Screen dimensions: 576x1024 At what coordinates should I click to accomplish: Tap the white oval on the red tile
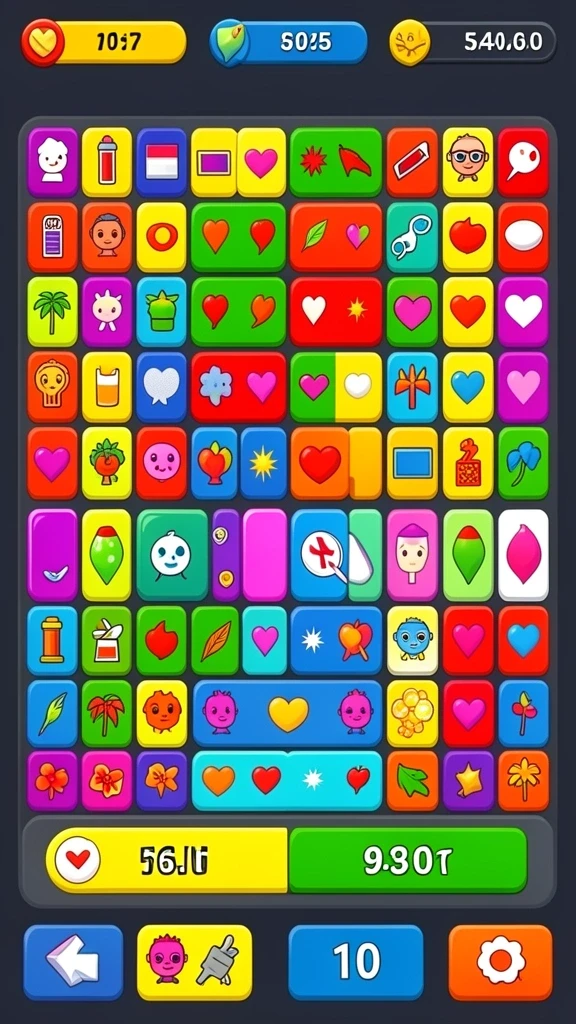[x=523, y=237]
